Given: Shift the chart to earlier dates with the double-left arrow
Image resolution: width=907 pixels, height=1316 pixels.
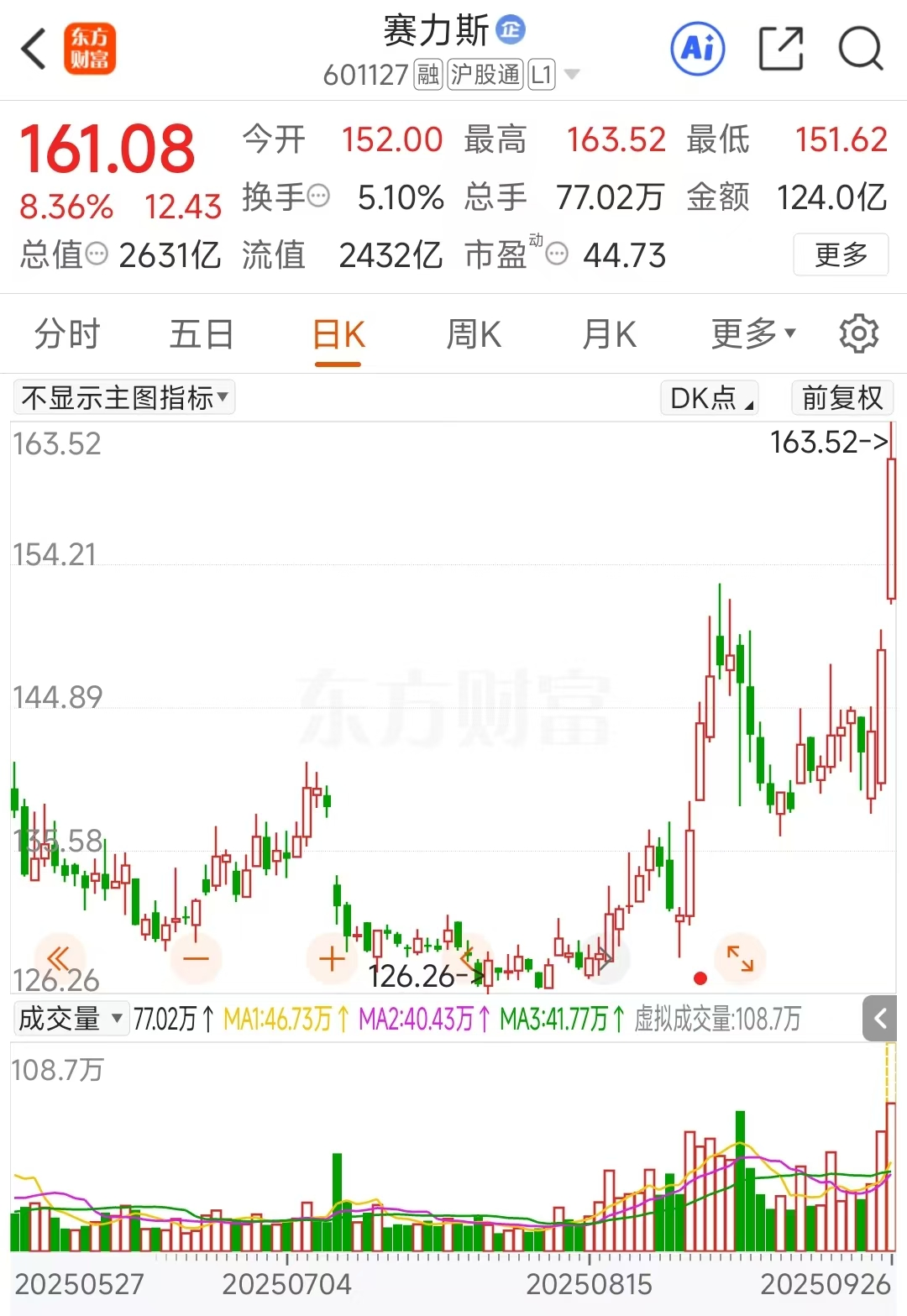Looking at the screenshot, I should (59, 958).
